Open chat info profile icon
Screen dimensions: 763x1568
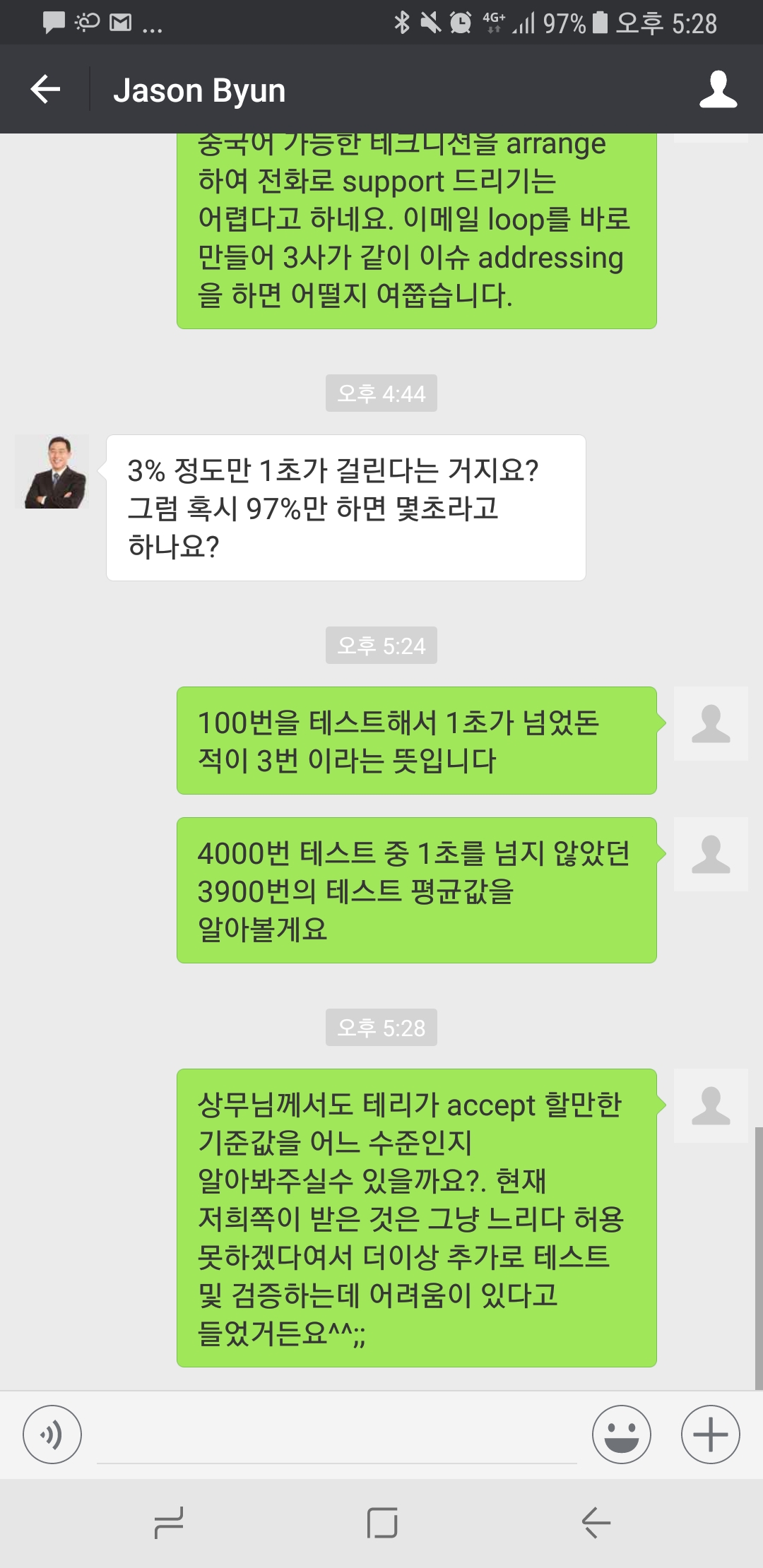(718, 90)
